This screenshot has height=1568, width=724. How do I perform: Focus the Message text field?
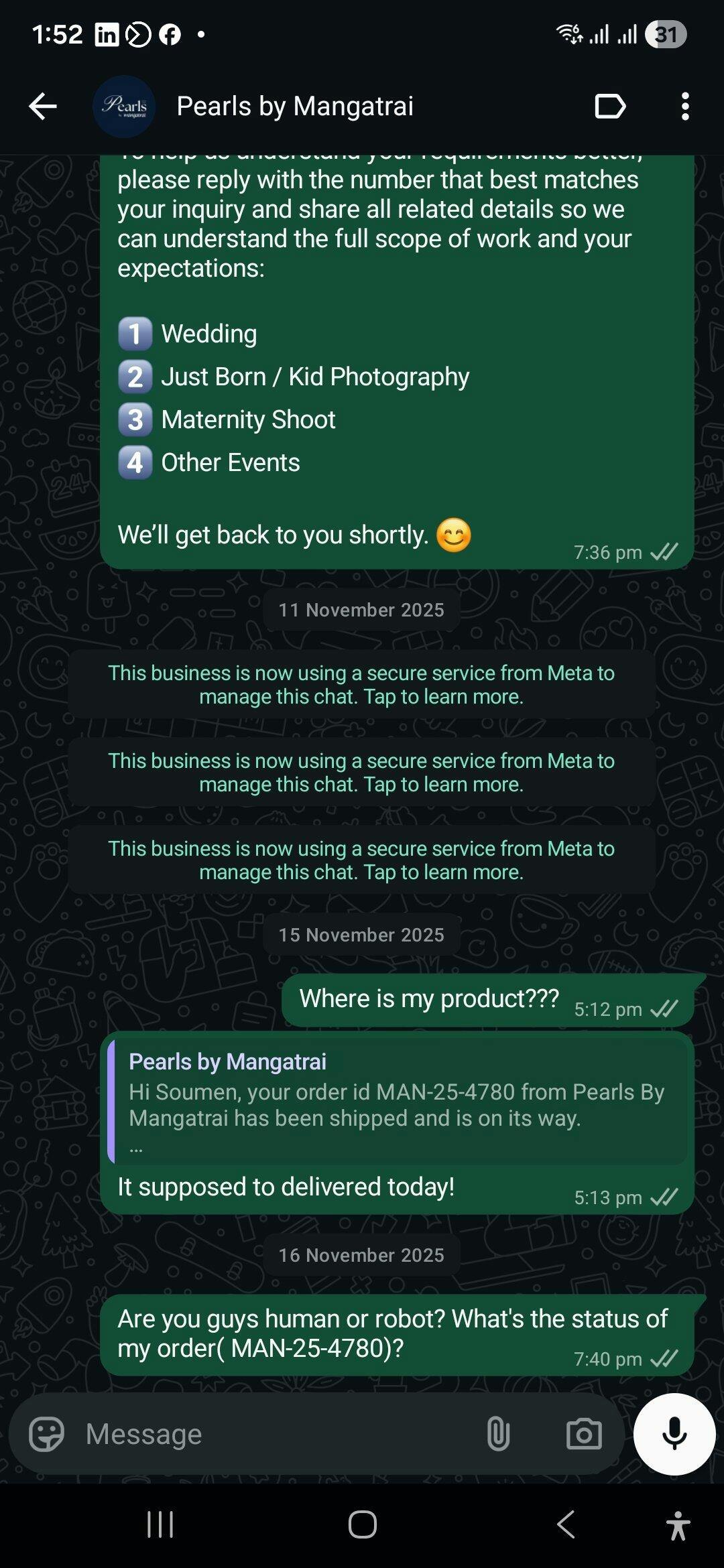pyautogui.click(x=268, y=1434)
